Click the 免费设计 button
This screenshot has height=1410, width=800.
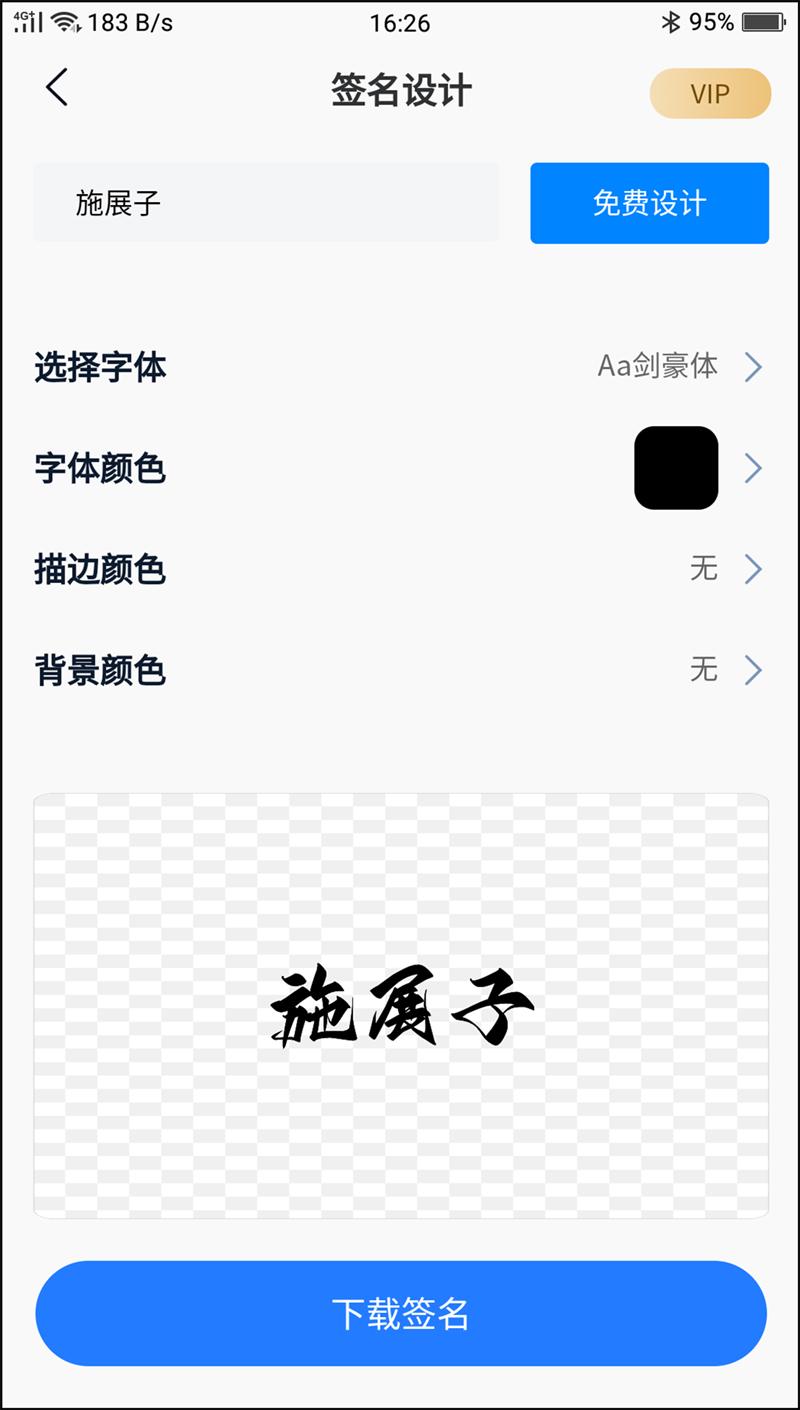coord(649,202)
